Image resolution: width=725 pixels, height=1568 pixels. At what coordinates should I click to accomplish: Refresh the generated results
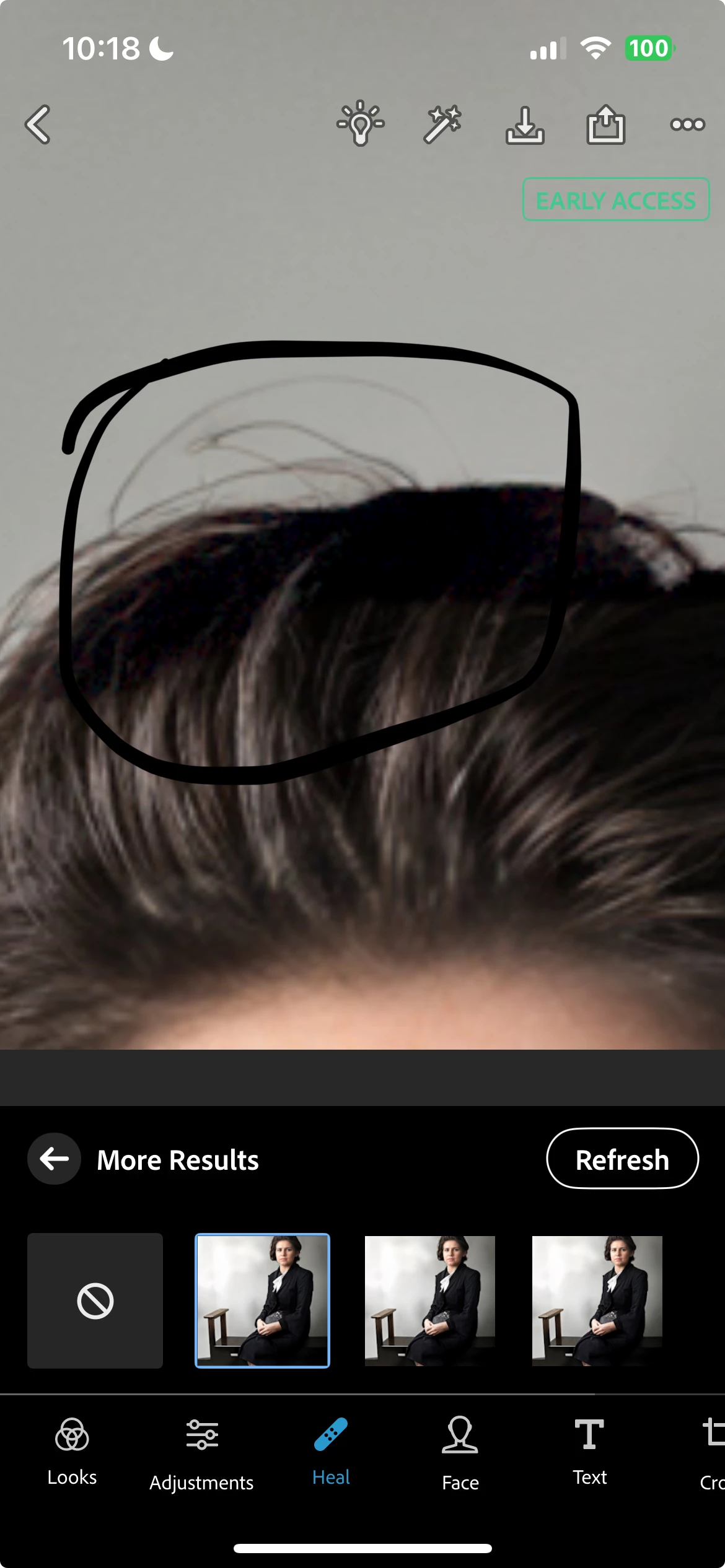pyautogui.click(x=622, y=1159)
